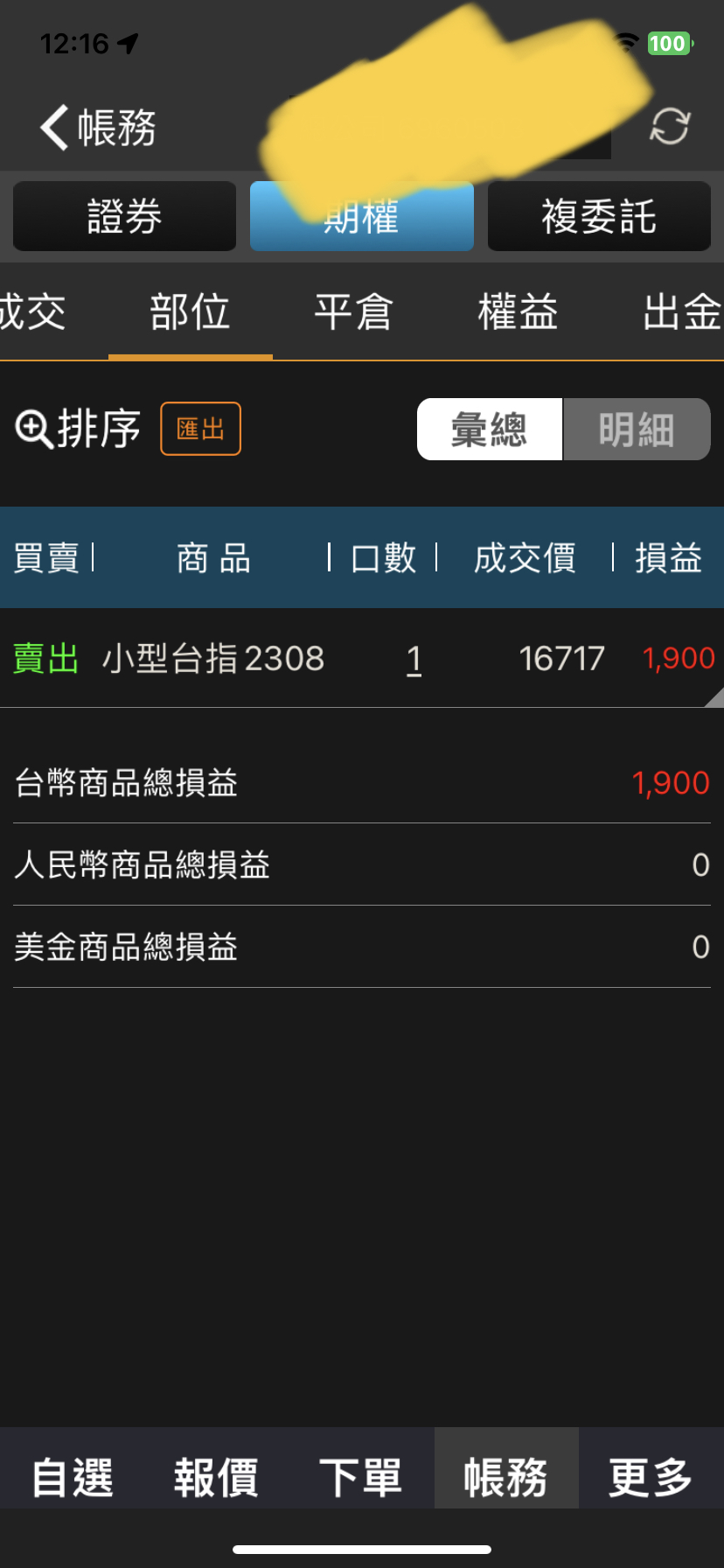Open the 平倉 tab
This screenshot has width=724, height=1568.
click(x=353, y=312)
